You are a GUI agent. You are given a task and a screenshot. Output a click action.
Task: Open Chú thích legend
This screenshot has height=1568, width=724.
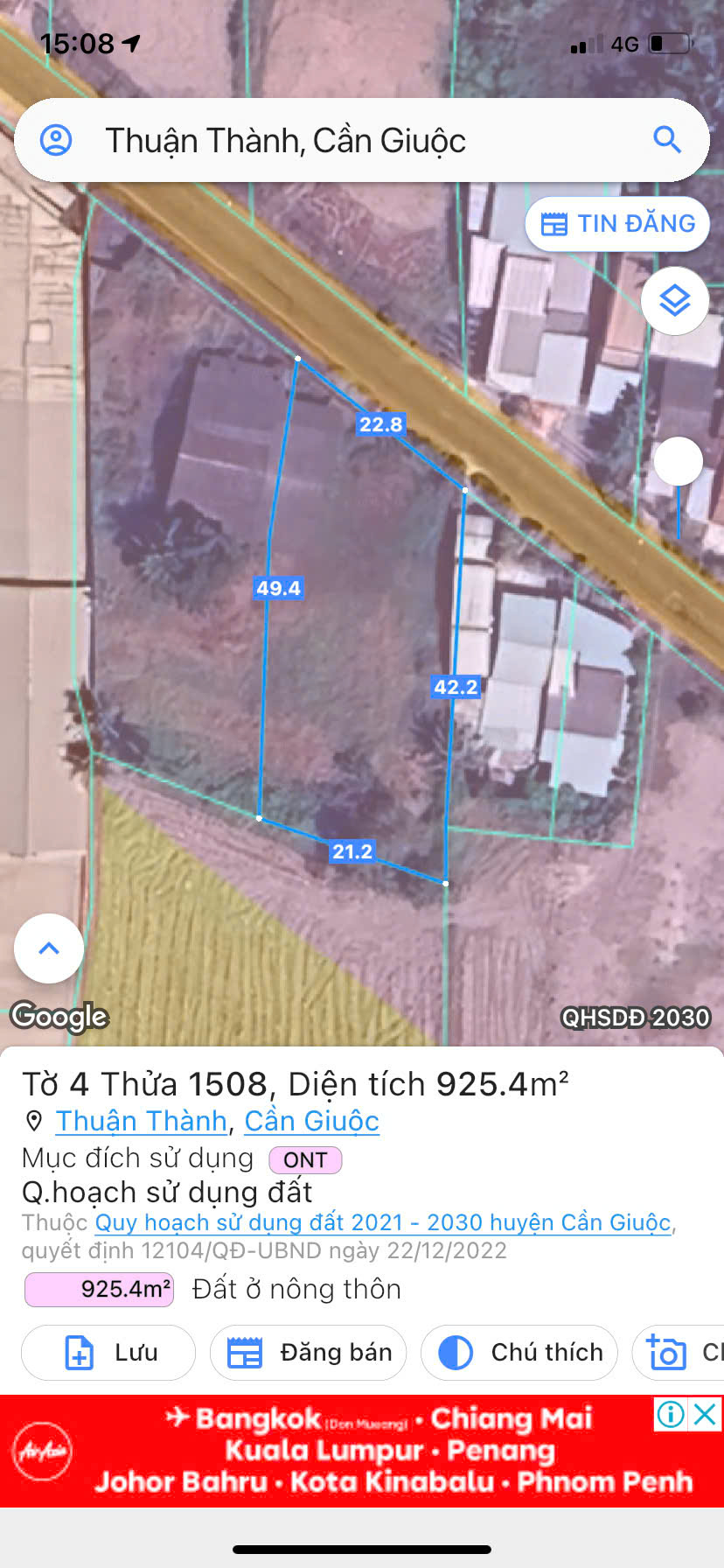click(x=519, y=1353)
